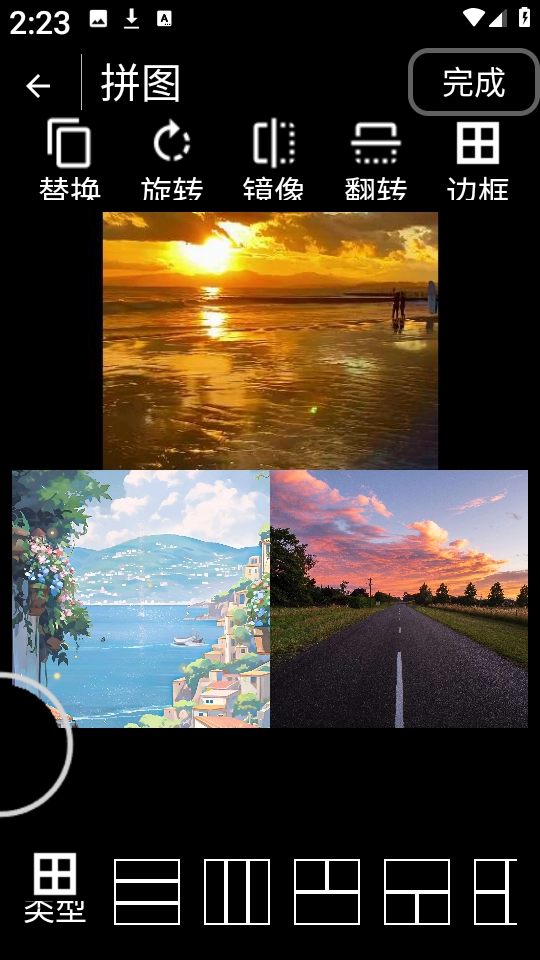The width and height of the screenshot is (540, 960).
Task: Go back using the arrow
Action: point(38,85)
